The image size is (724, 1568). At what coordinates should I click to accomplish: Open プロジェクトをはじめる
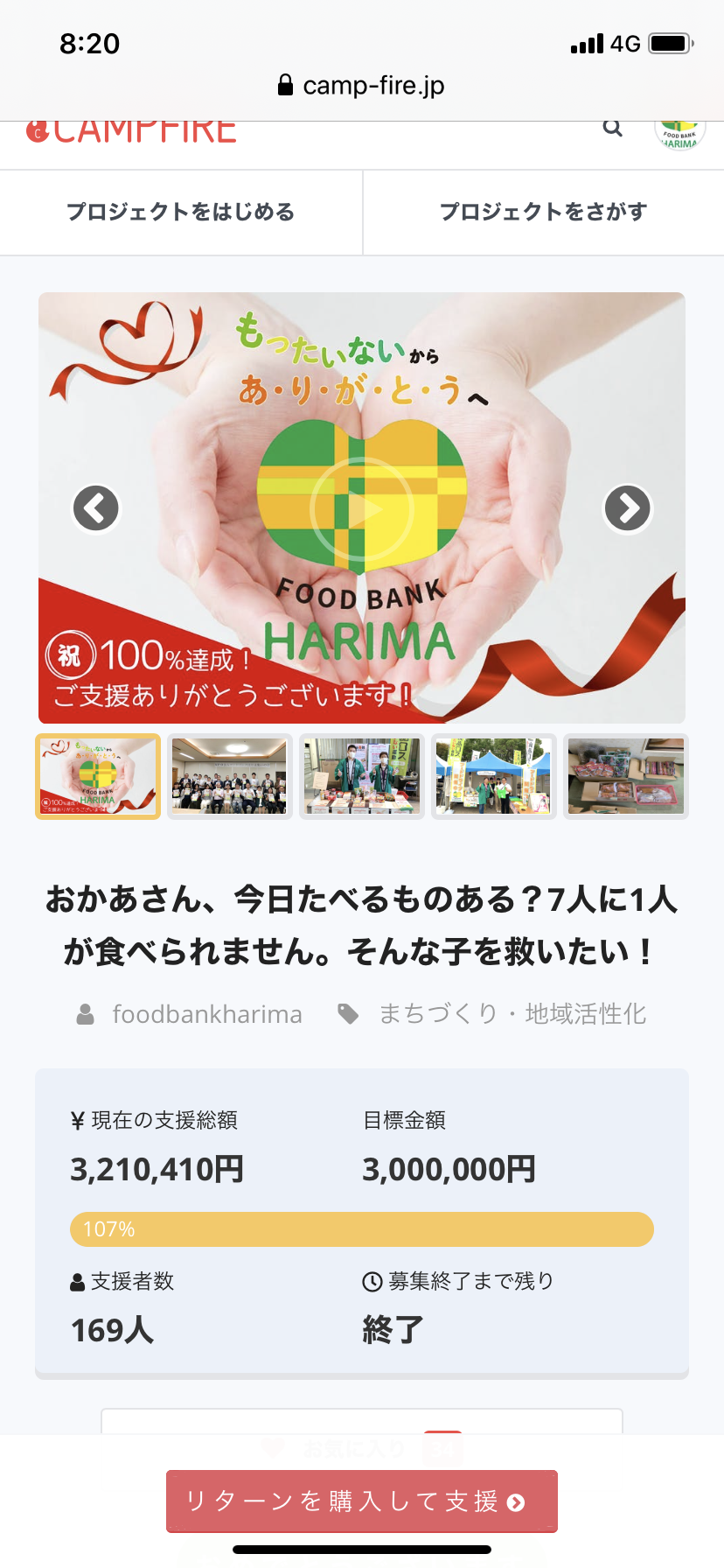click(x=181, y=212)
